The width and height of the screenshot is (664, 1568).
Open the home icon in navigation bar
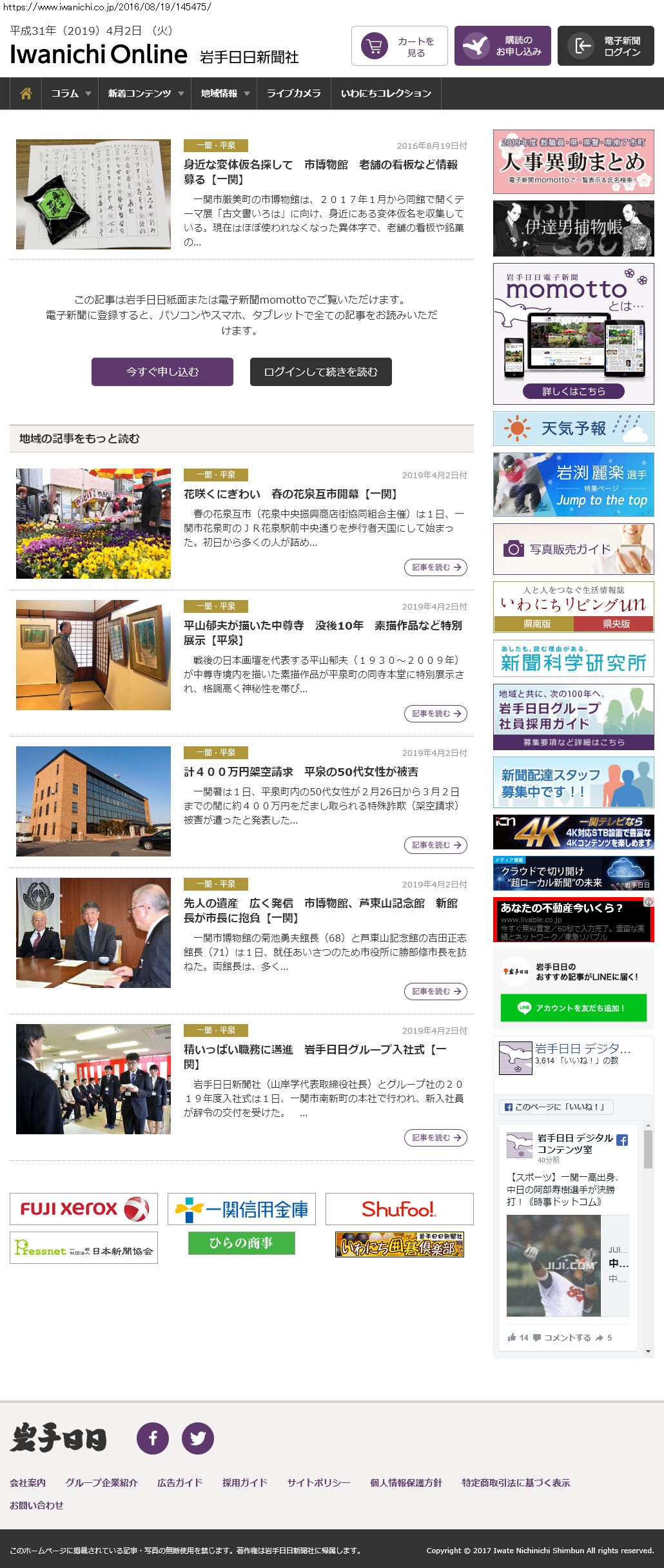click(26, 93)
